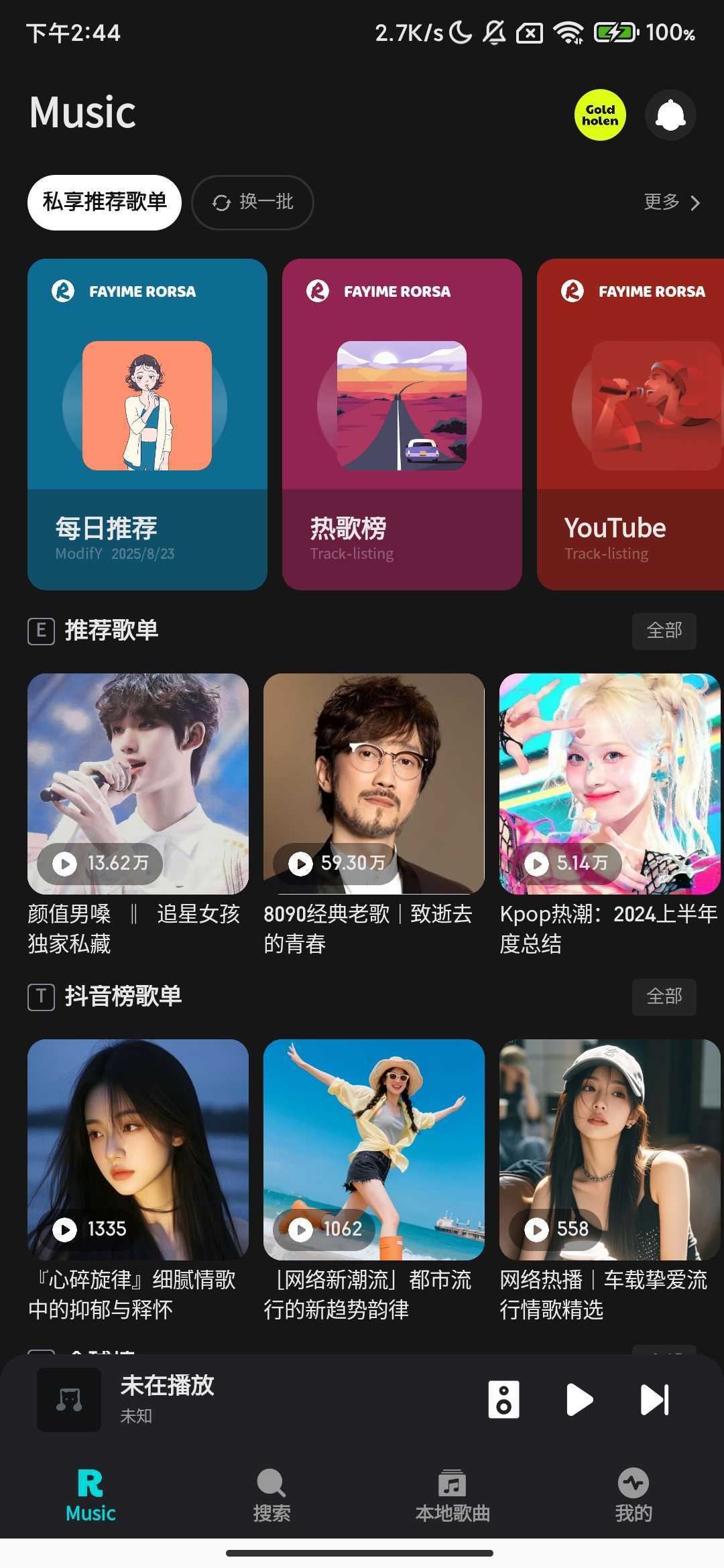The image size is (724, 1568).
Task: Open the YouTube track-listing card
Action: click(630, 424)
